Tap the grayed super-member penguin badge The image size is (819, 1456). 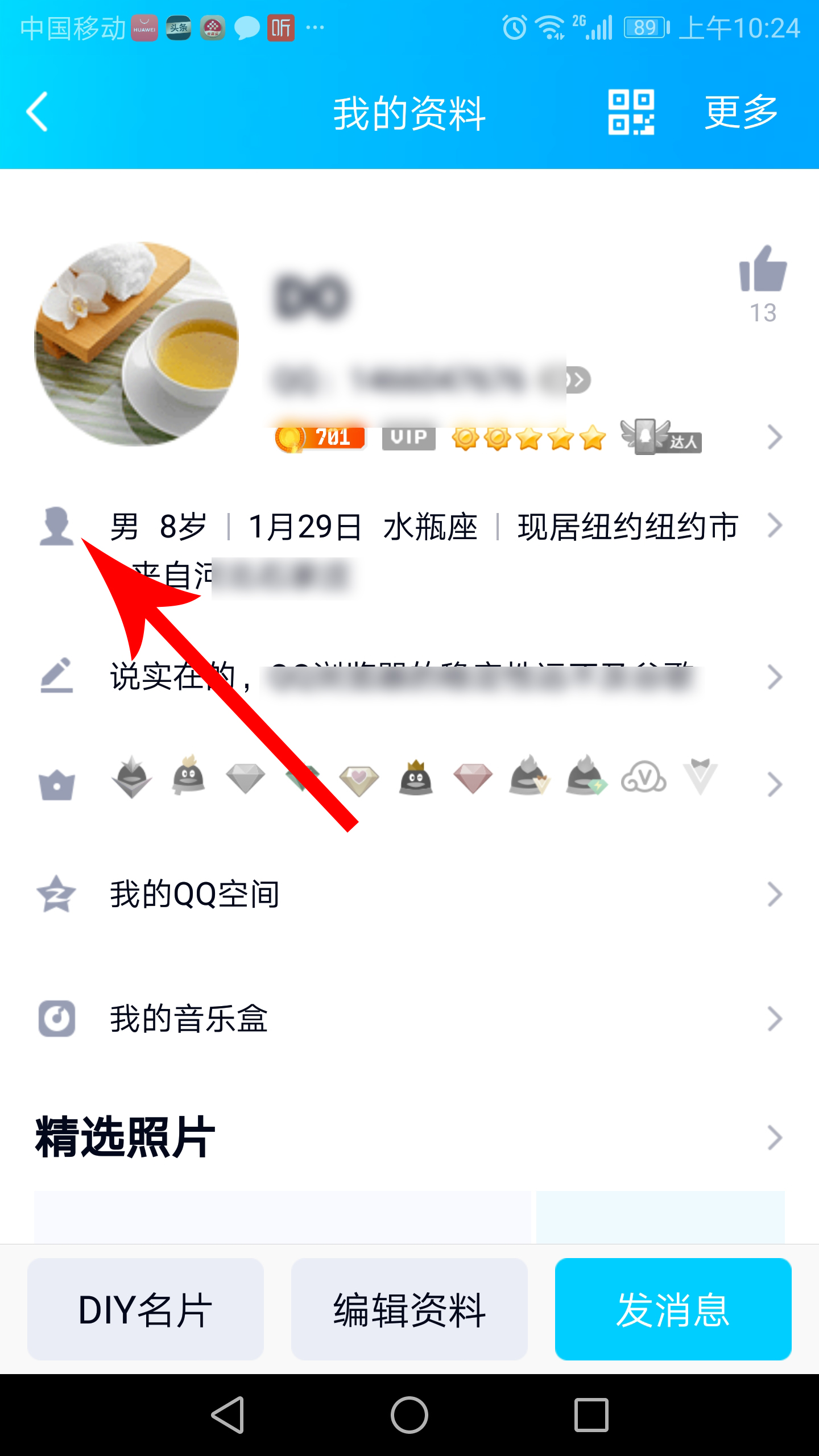[415, 782]
